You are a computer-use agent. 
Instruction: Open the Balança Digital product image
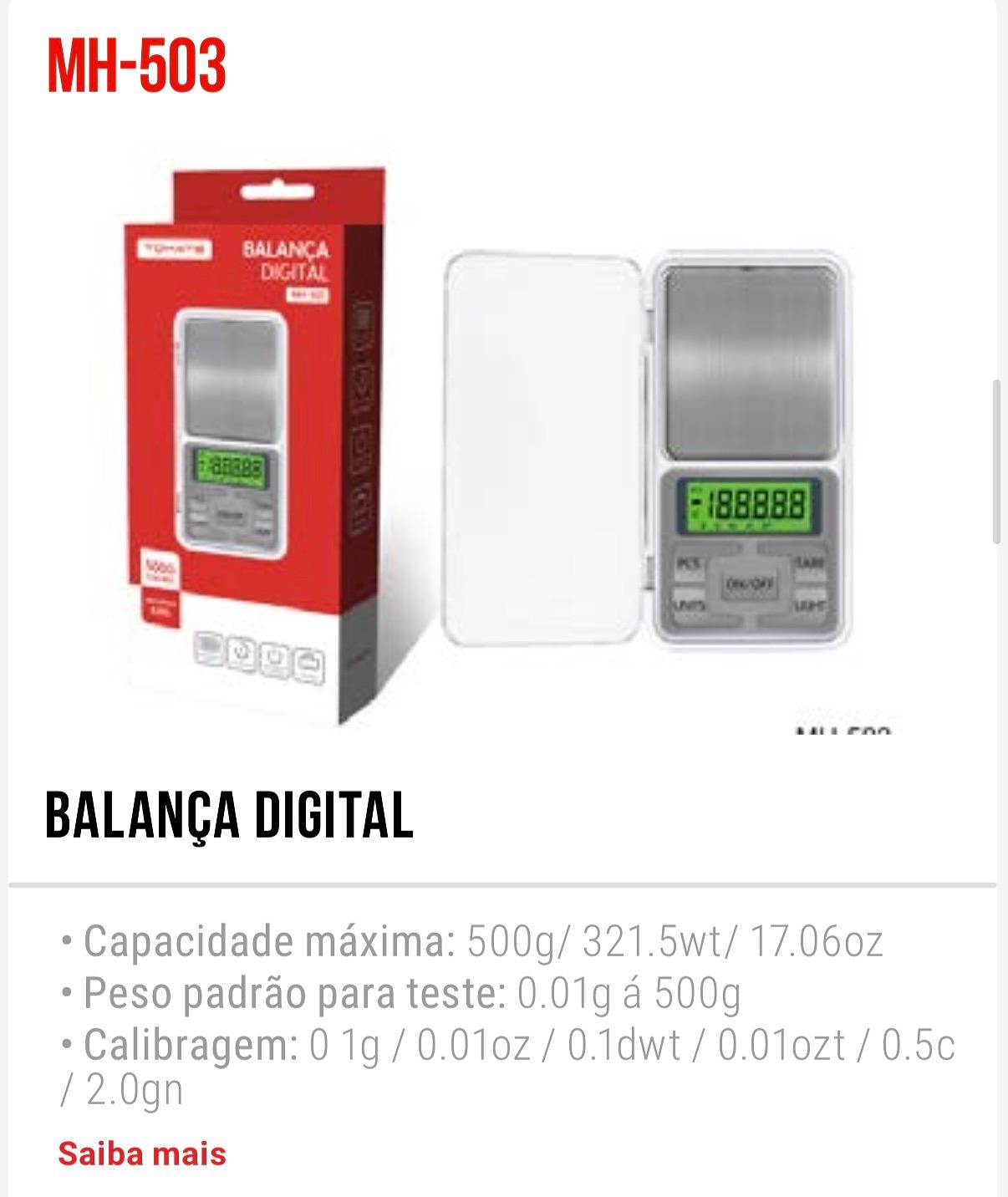501,443
